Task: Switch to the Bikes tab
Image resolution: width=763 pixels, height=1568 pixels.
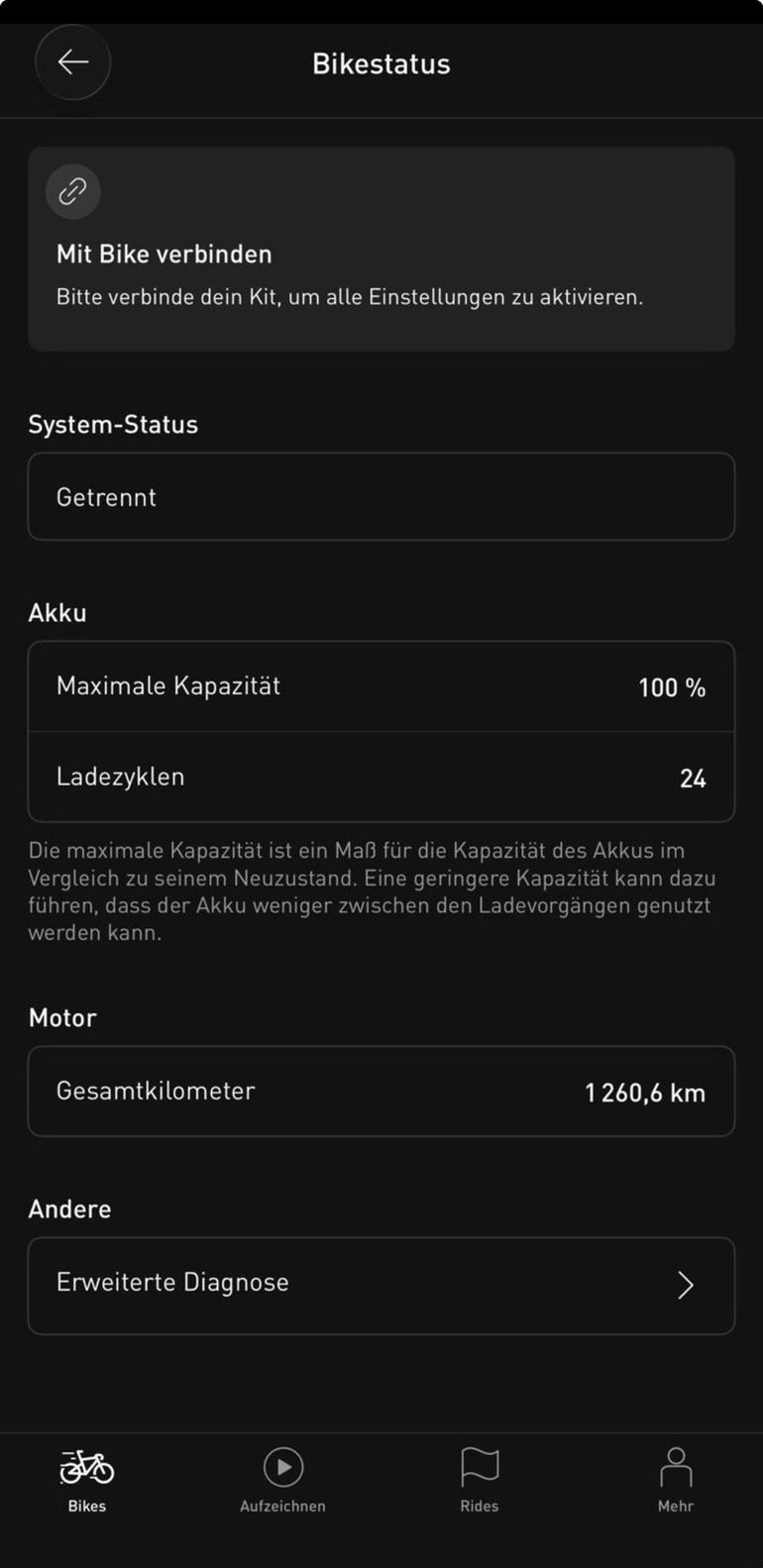Action: [x=87, y=1481]
